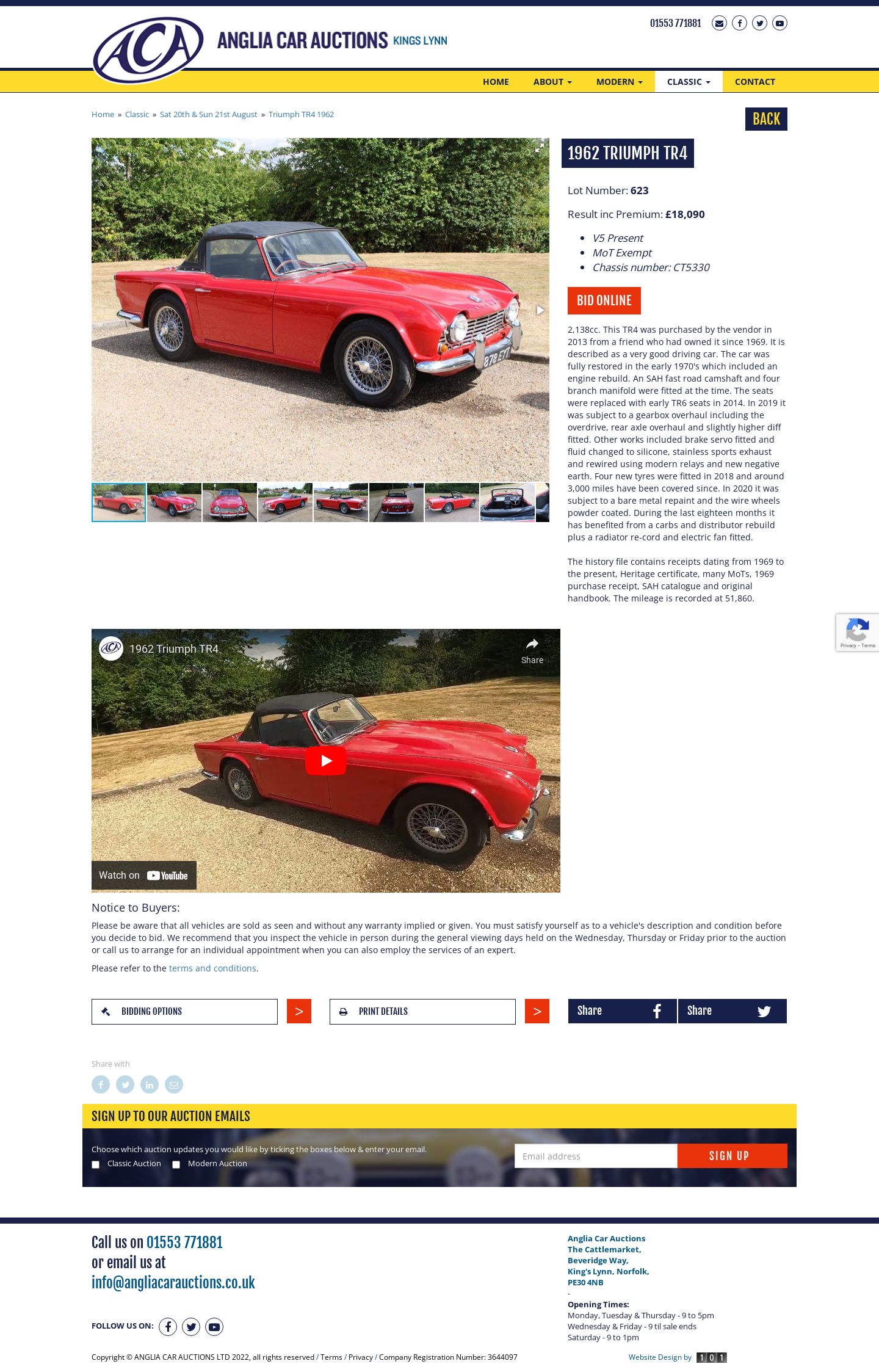Viewport: 879px width, 1372px height.
Task: Expand the main photo to fullscreen
Action: (539, 148)
